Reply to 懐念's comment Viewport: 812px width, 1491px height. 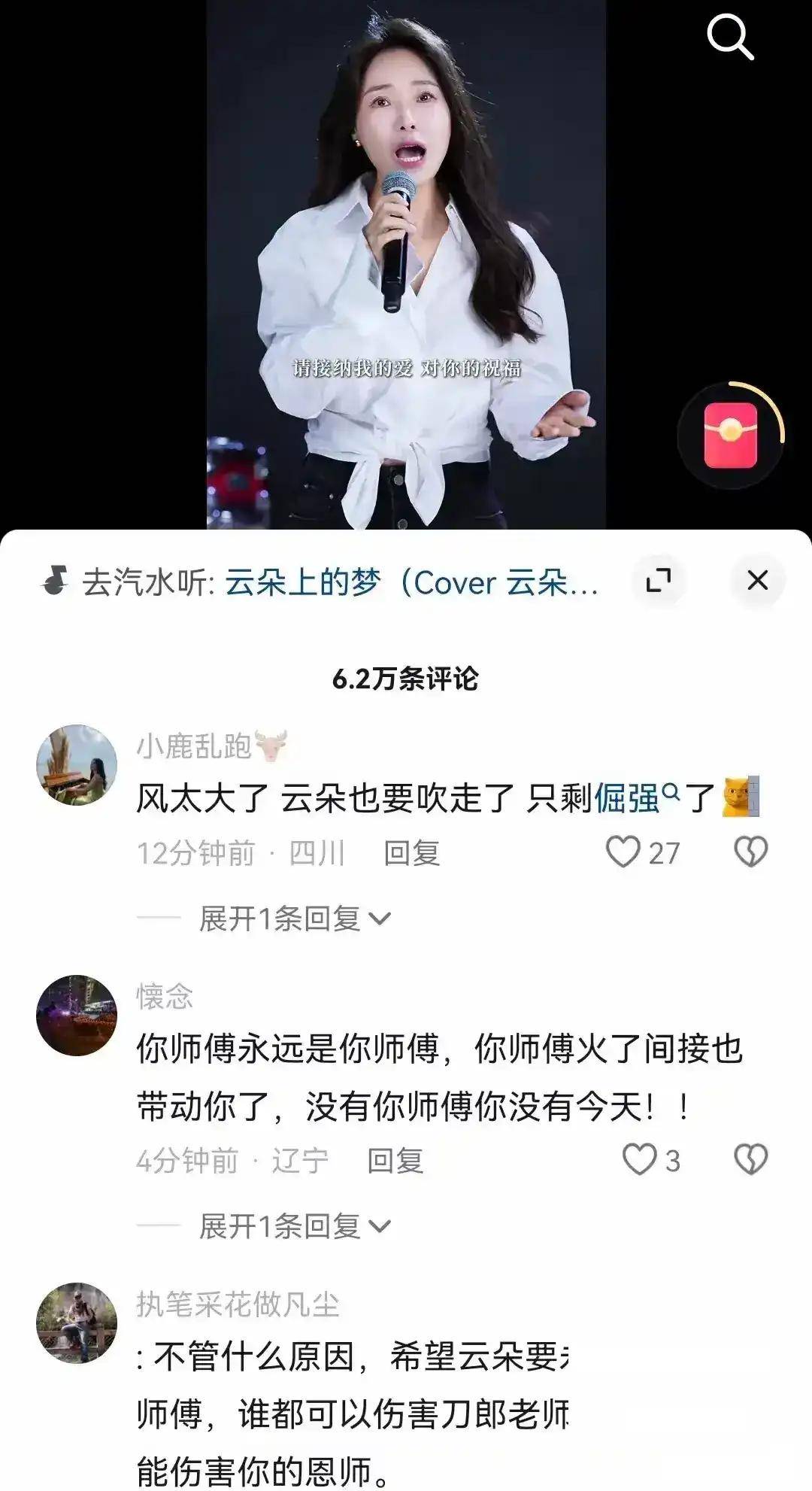point(395,1160)
